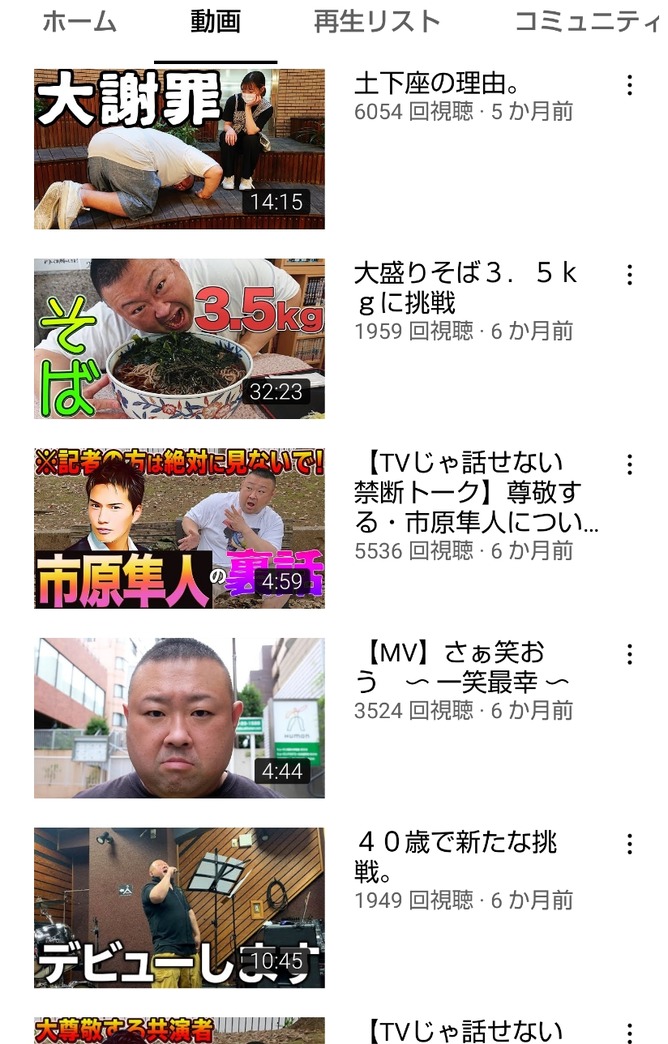The height and width of the screenshot is (1044, 668).
Task: Open the コミュニティ tab
Action: 588,22
